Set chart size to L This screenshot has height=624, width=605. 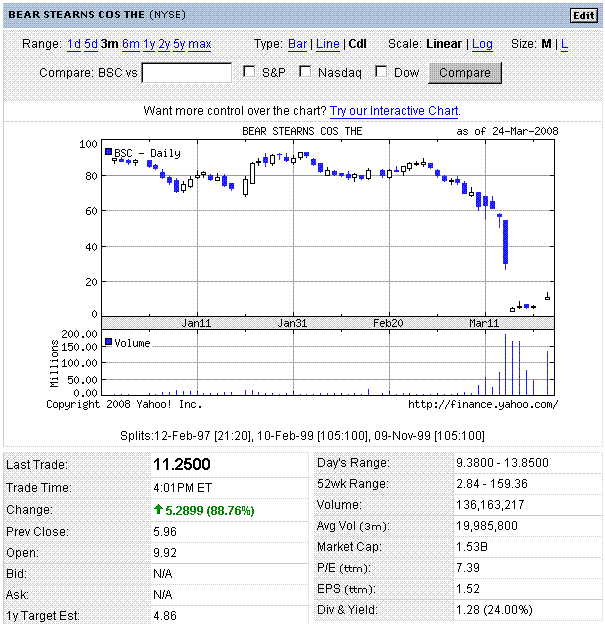564,44
